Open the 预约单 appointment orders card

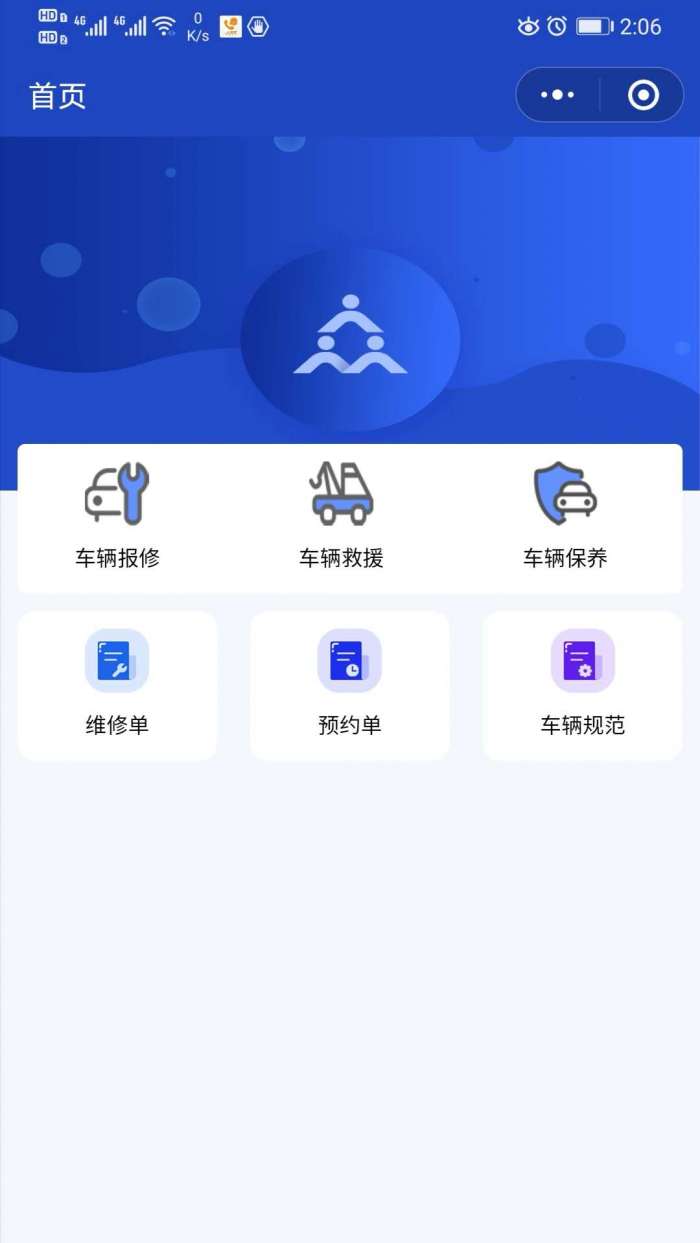pyautogui.click(x=349, y=686)
